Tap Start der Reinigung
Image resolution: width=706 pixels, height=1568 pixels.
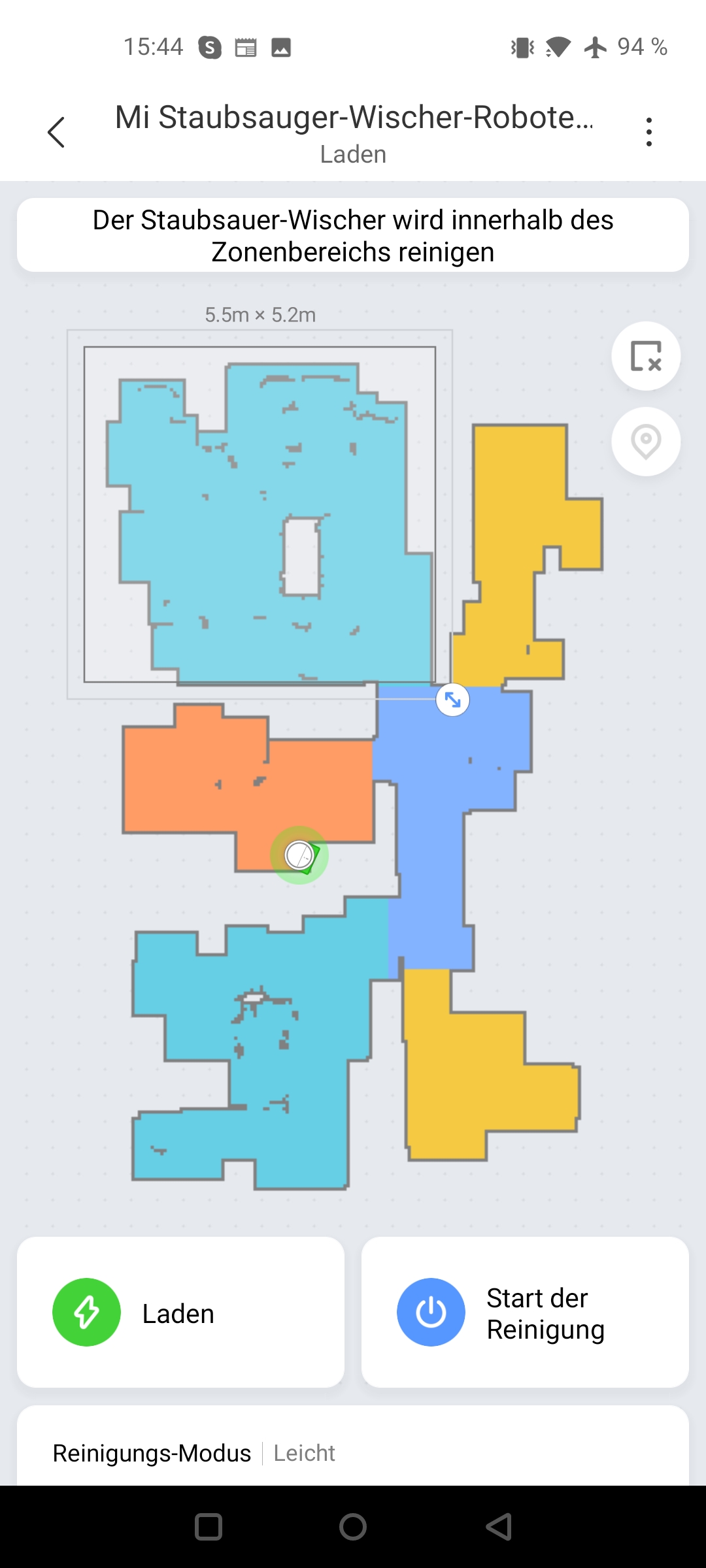[525, 1312]
